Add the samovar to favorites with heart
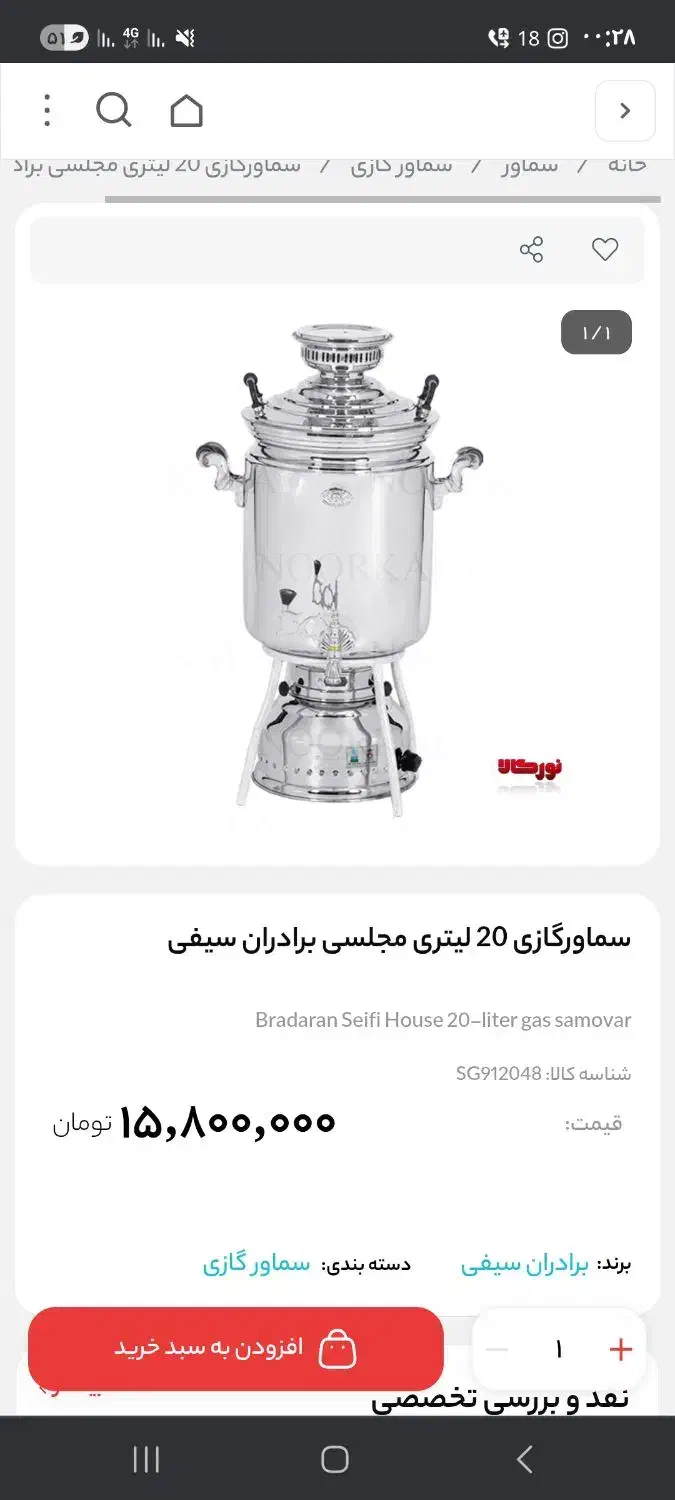Screen dimensions: 675x1500 [605, 249]
